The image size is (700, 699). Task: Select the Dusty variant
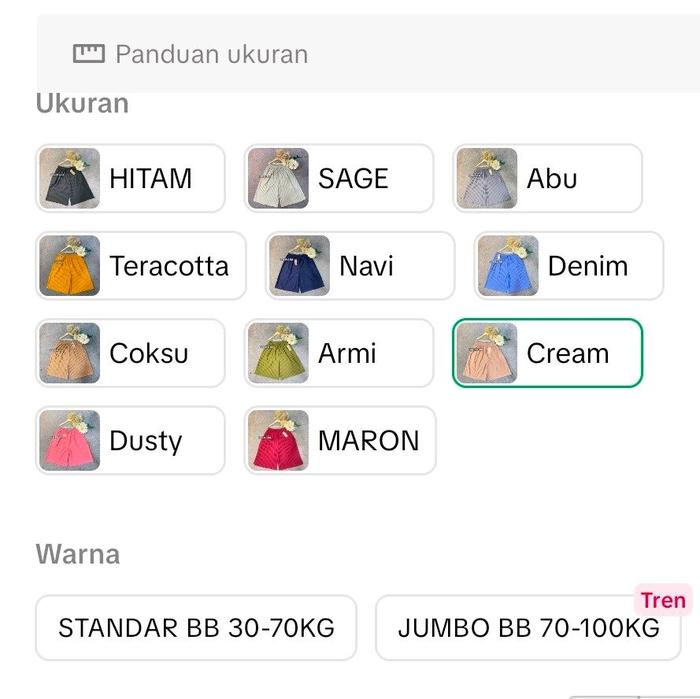(130, 440)
